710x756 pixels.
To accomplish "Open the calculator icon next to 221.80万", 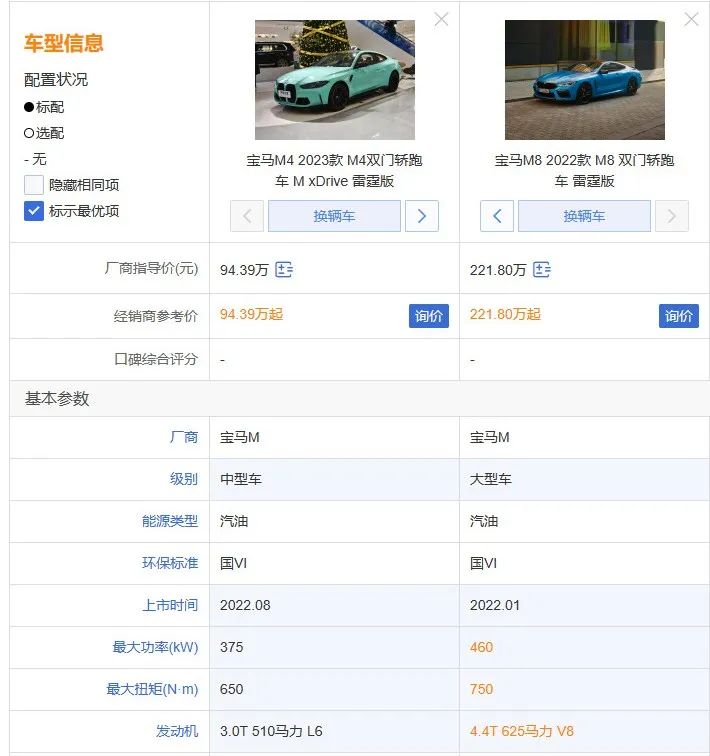I will 542,270.
